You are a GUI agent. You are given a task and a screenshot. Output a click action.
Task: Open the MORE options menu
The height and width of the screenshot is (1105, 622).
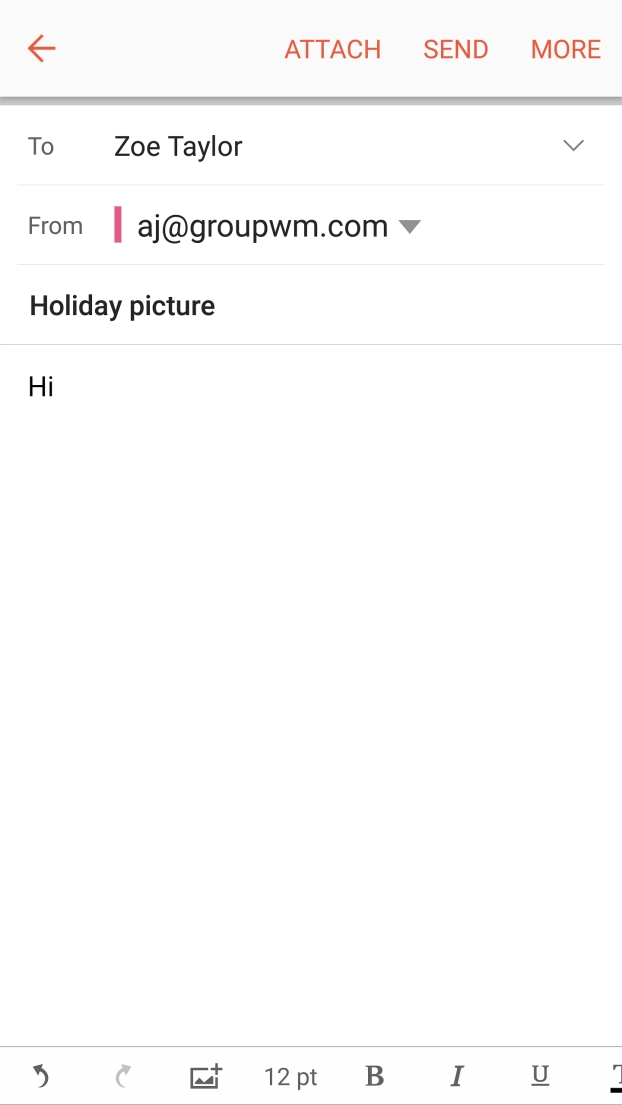tap(565, 50)
